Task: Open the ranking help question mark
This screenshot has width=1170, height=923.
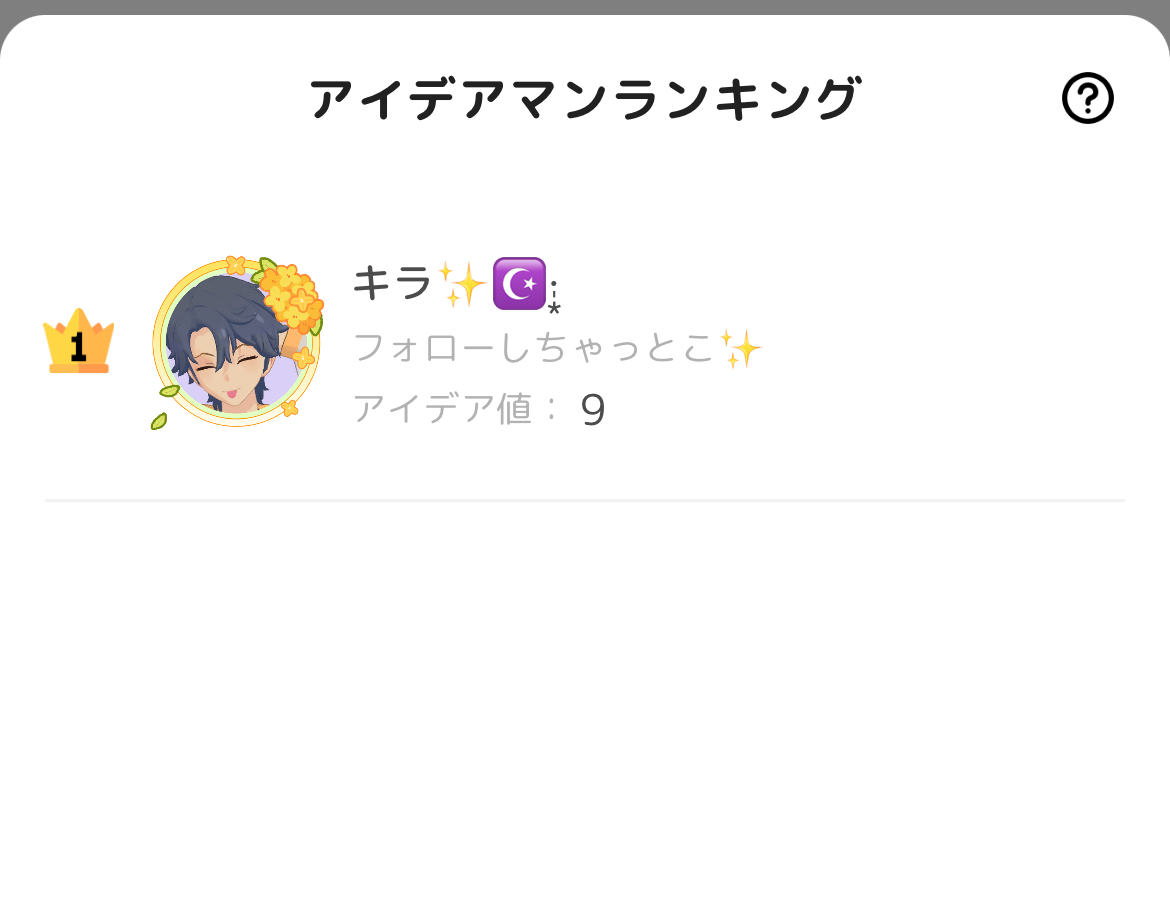Action: click(1087, 99)
